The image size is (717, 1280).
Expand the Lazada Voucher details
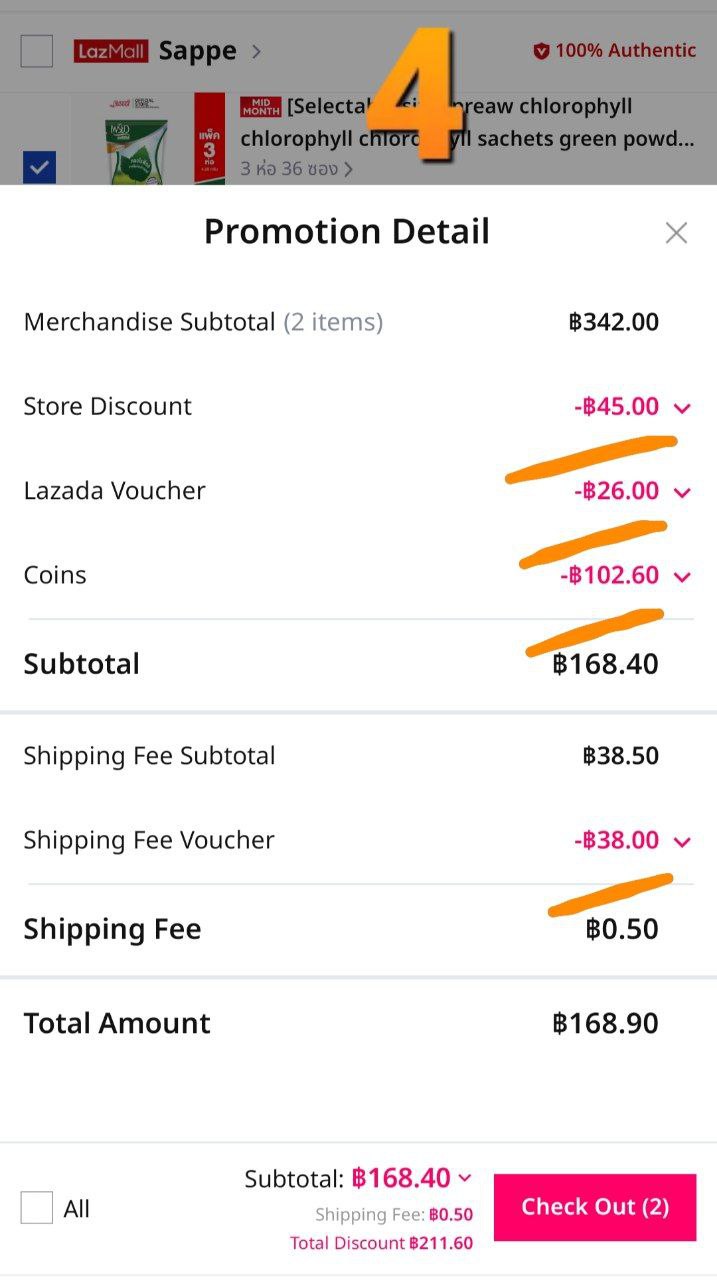tap(682, 492)
